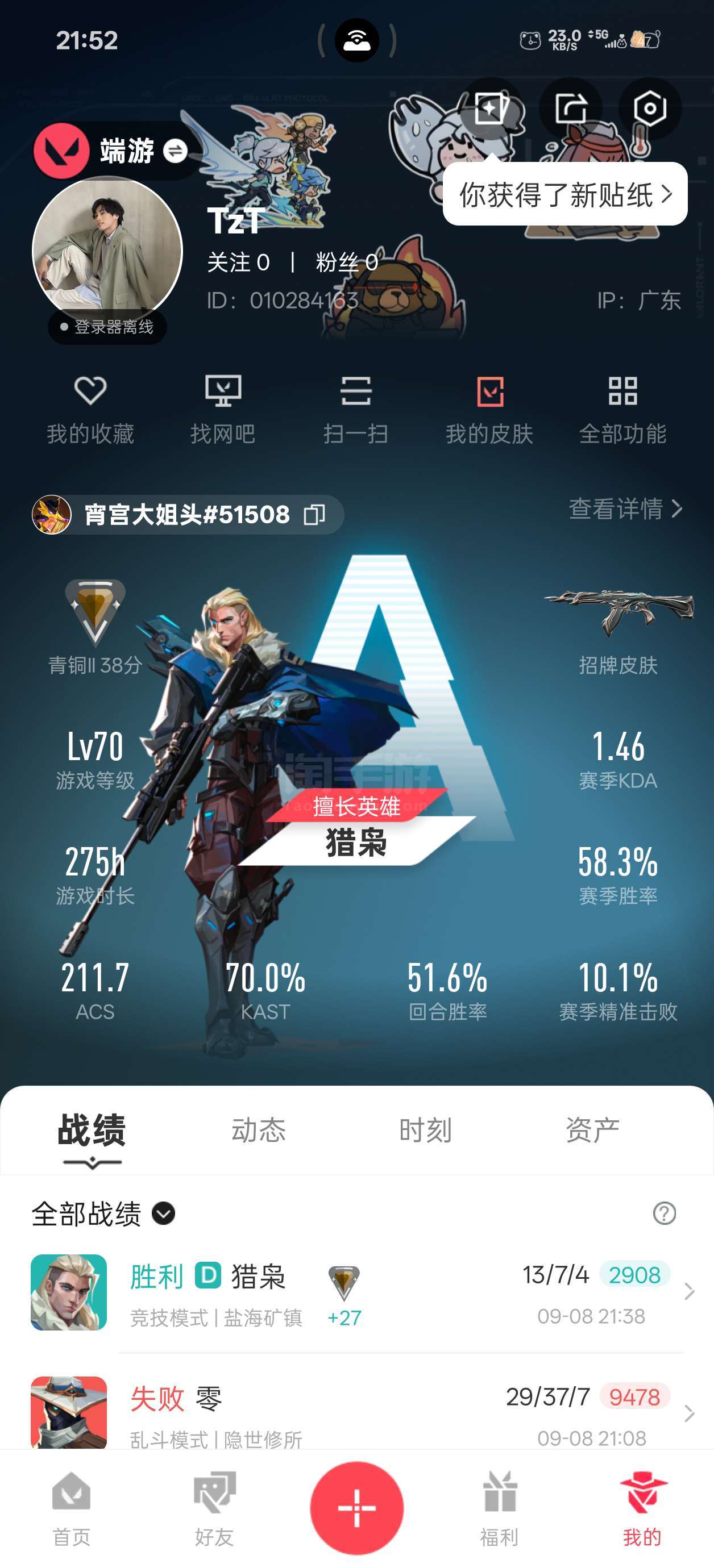
Task: Open 我的皮肤
Action: [490, 410]
